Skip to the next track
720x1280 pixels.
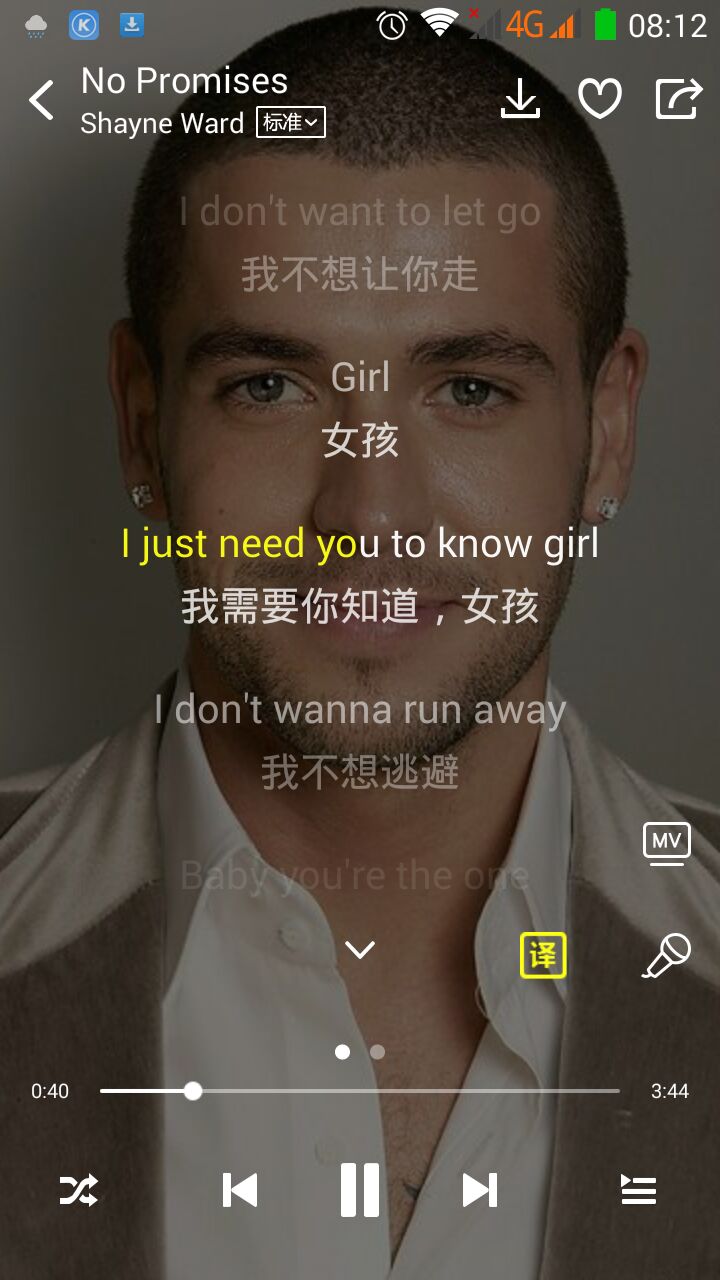point(480,1190)
